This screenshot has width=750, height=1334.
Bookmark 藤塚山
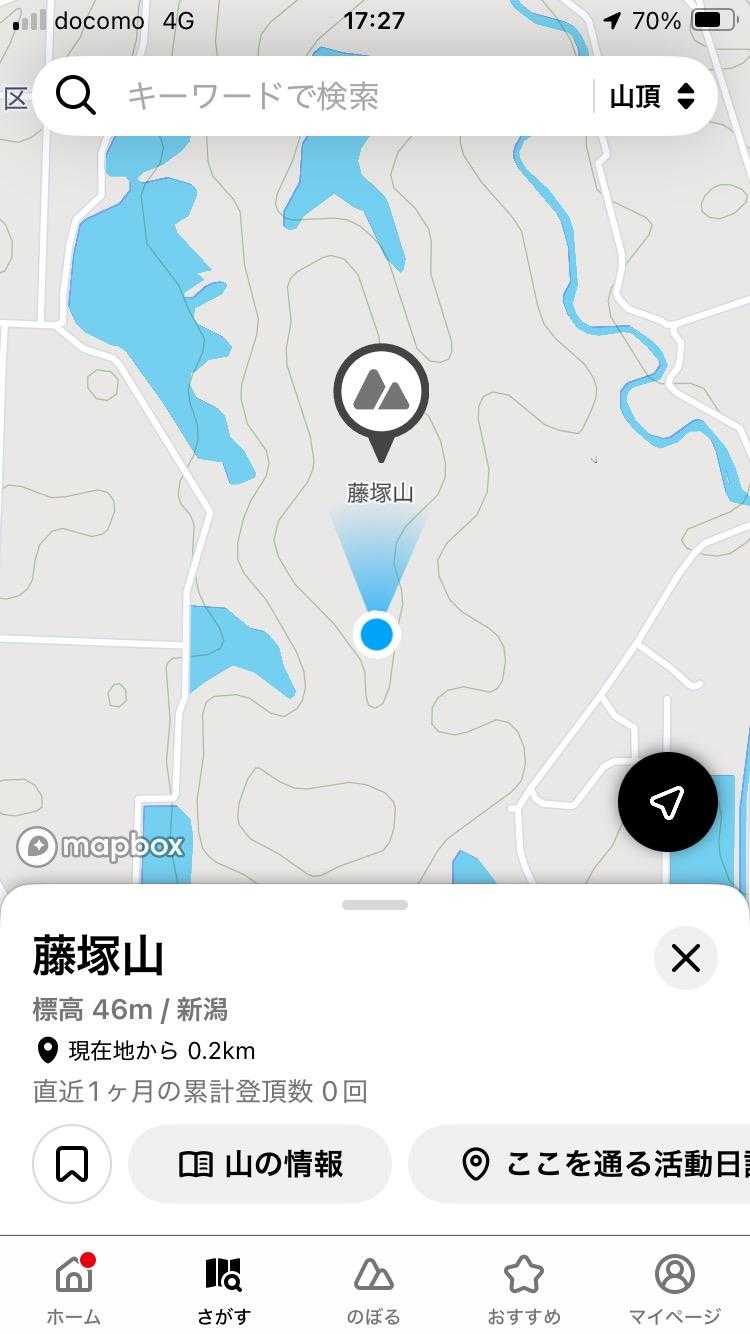[72, 1163]
